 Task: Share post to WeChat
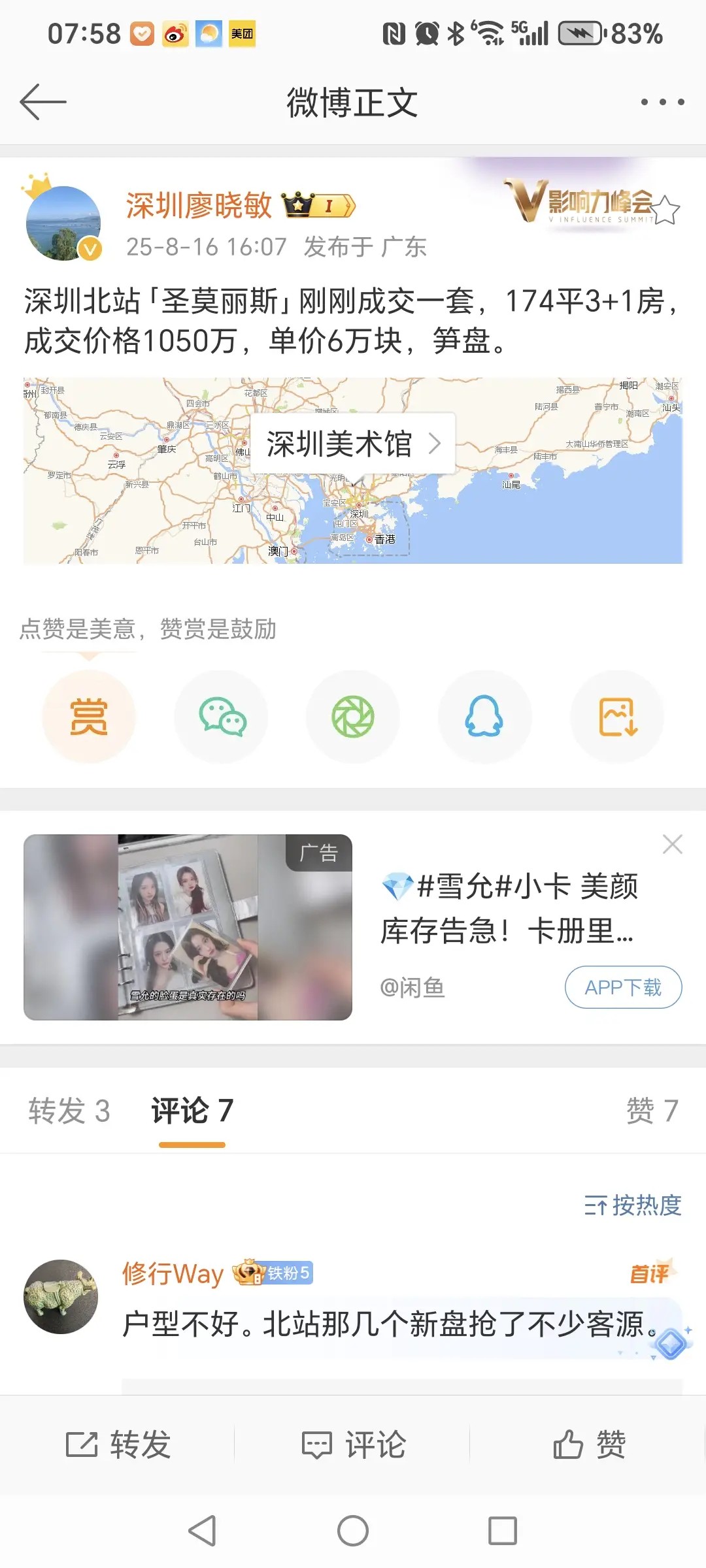coord(222,717)
